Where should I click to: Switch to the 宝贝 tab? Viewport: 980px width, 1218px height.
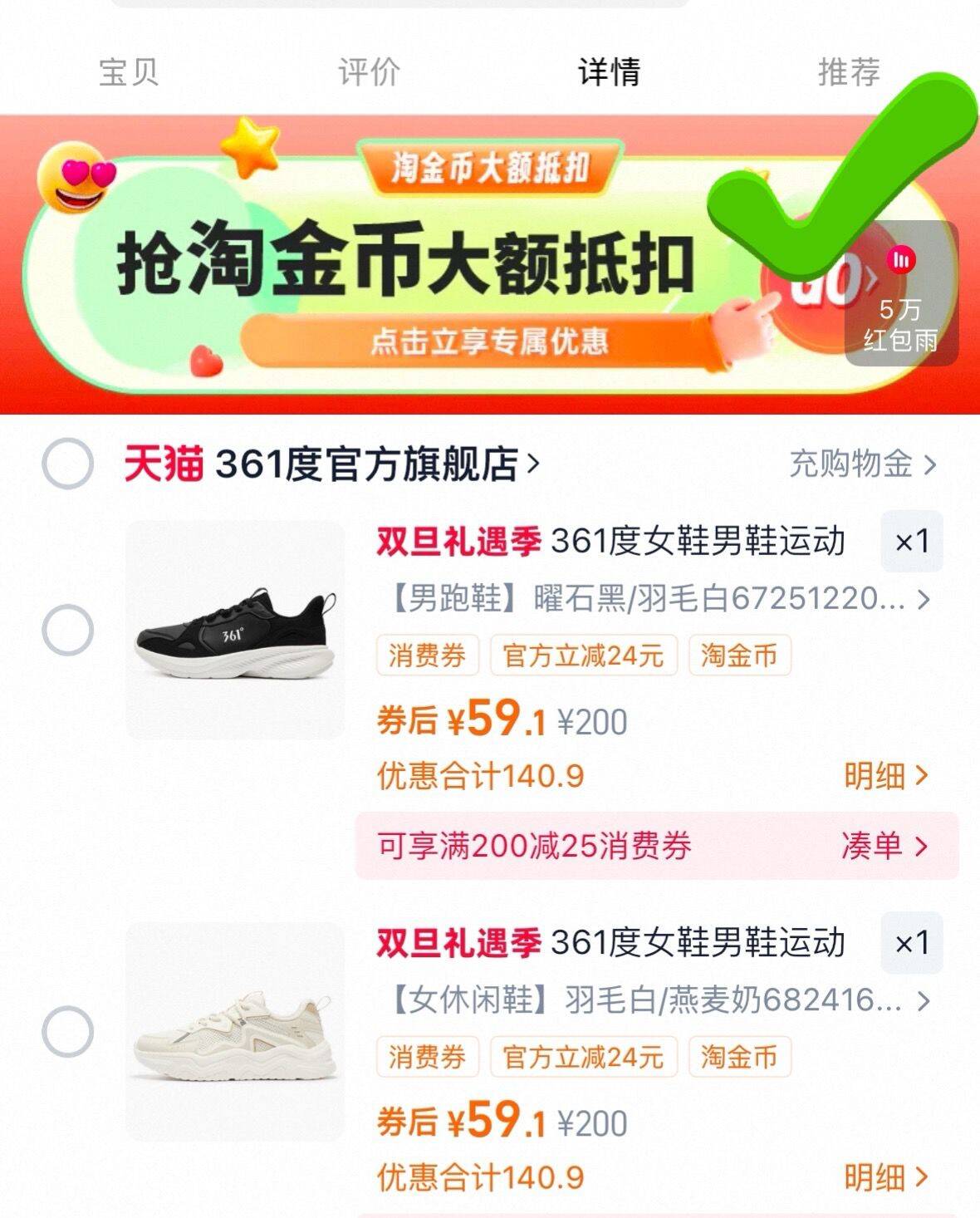[x=129, y=72]
